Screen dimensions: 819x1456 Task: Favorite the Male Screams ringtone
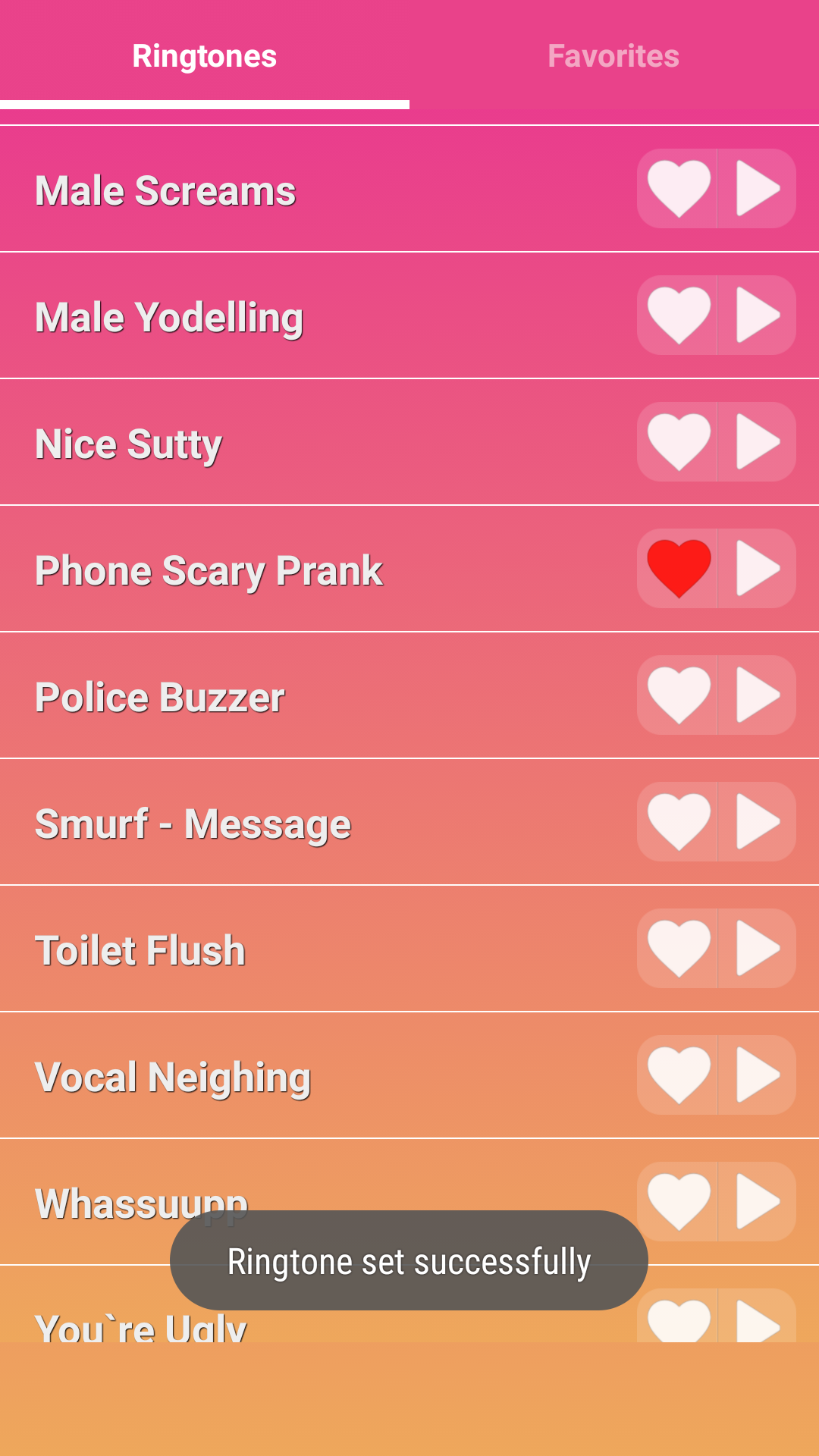tap(678, 189)
